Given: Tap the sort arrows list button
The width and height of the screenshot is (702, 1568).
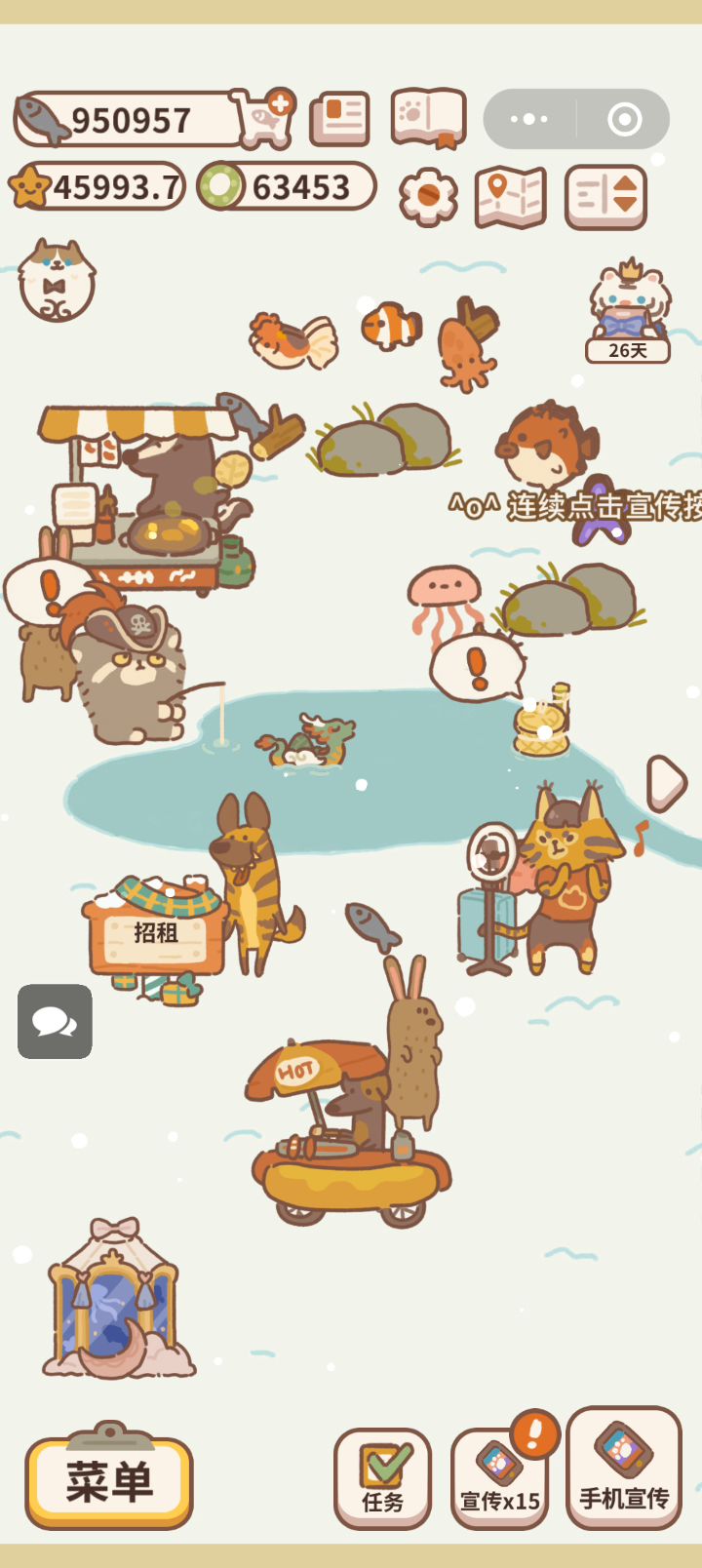Looking at the screenshot, I should 605,196.
